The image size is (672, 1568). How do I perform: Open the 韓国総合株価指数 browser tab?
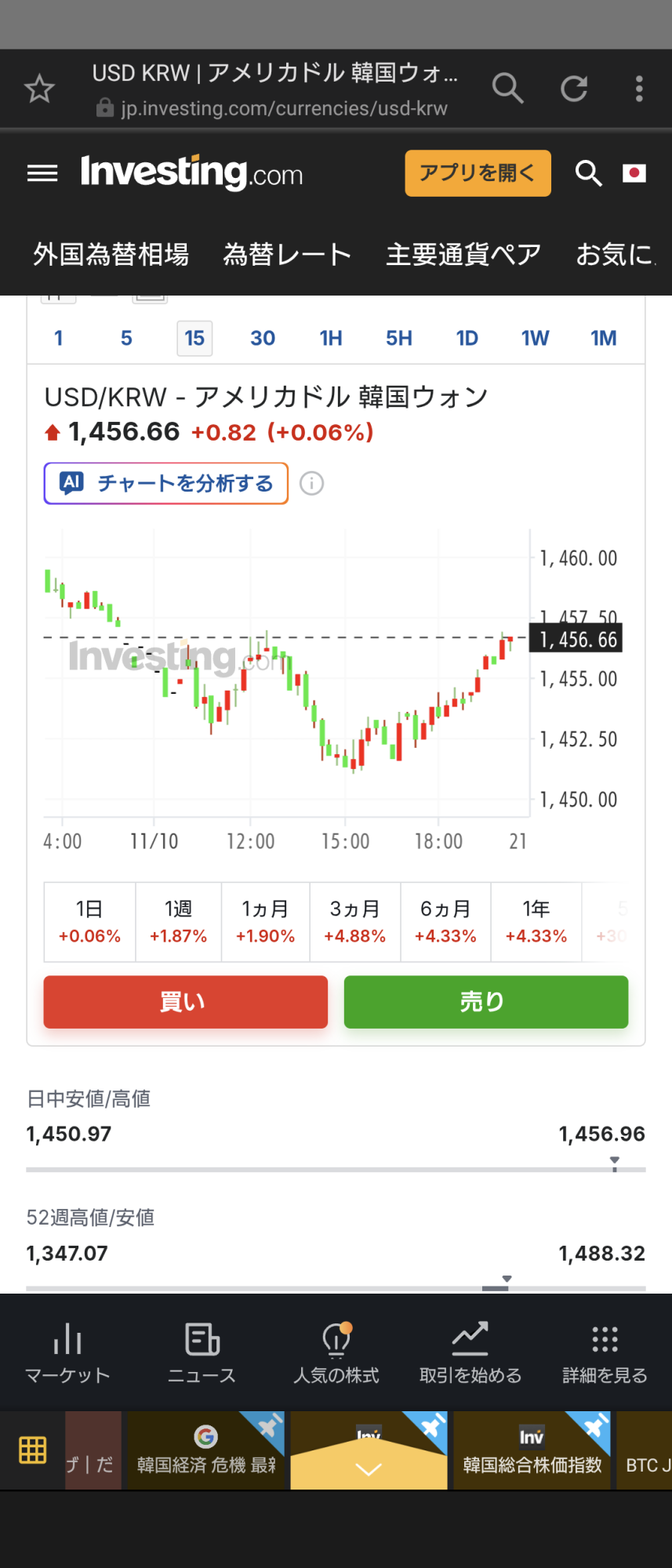(x=532, y=1450)
